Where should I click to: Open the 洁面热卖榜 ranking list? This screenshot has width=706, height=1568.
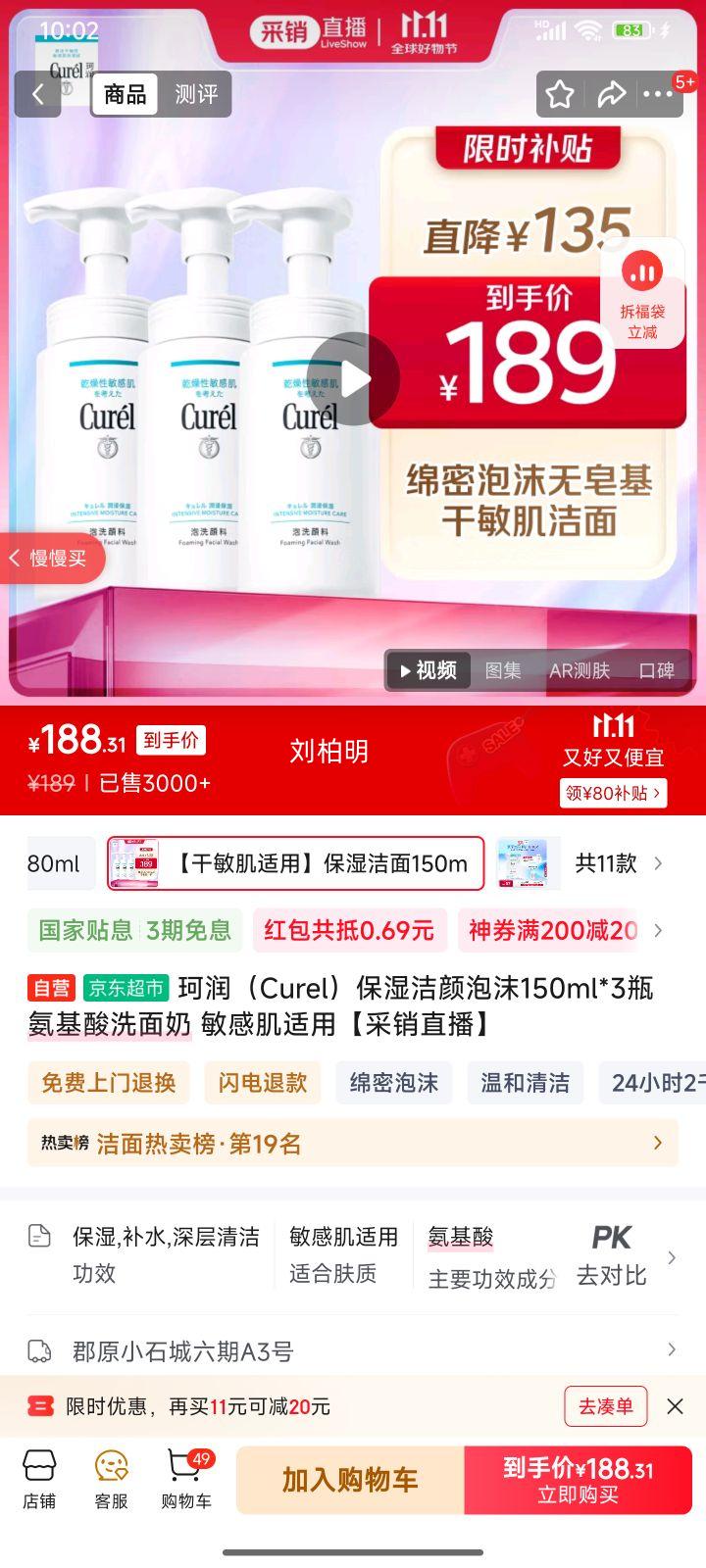click(x=353, y=1143)
